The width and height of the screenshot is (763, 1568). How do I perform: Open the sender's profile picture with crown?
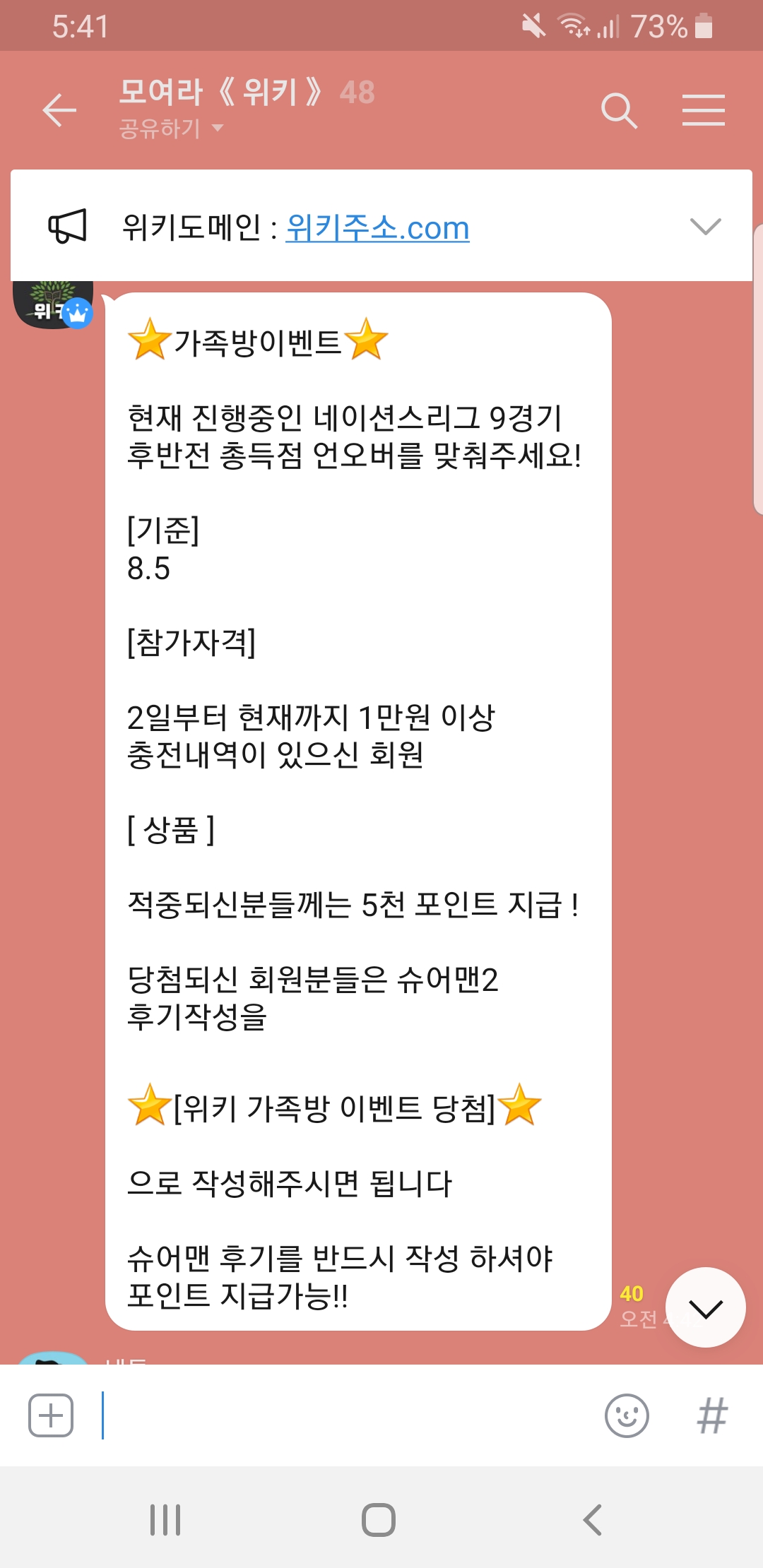54,304
